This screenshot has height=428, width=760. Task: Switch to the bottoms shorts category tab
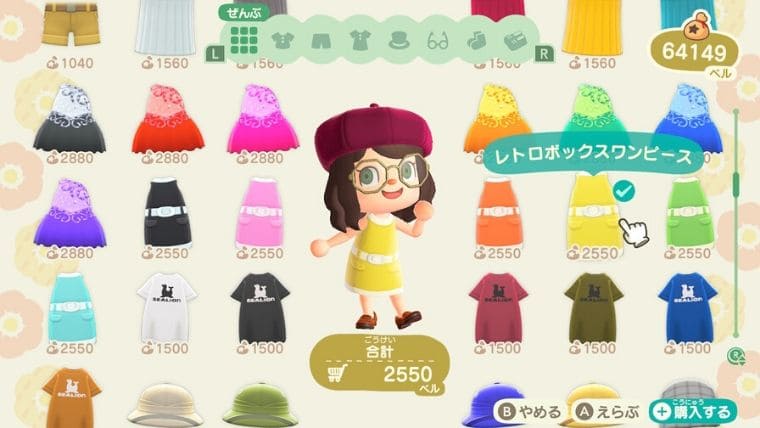pyautogui.click(x=320, y=42)
